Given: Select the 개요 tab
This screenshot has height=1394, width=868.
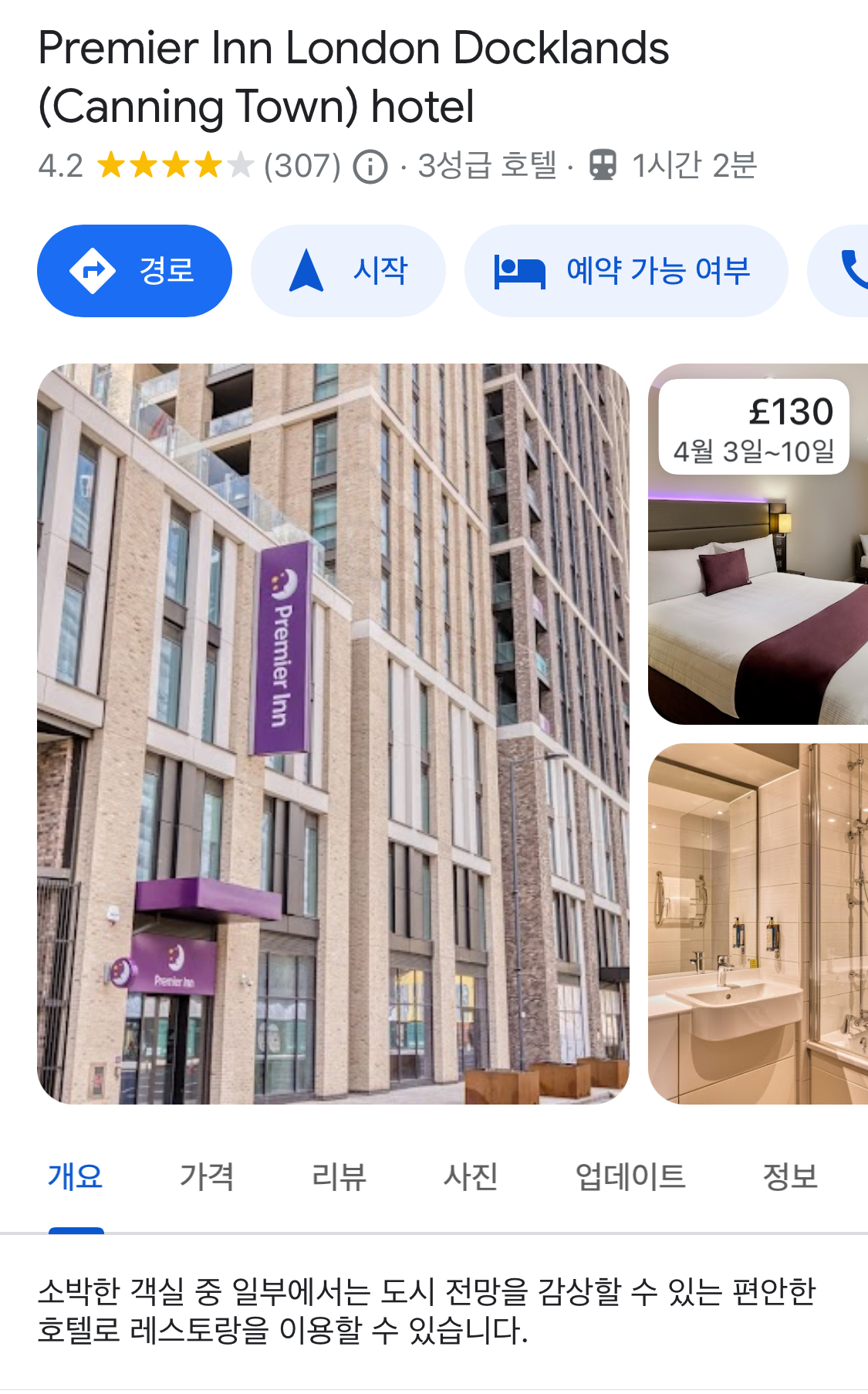Looking at the screenshot, I should pos(76,1176).
